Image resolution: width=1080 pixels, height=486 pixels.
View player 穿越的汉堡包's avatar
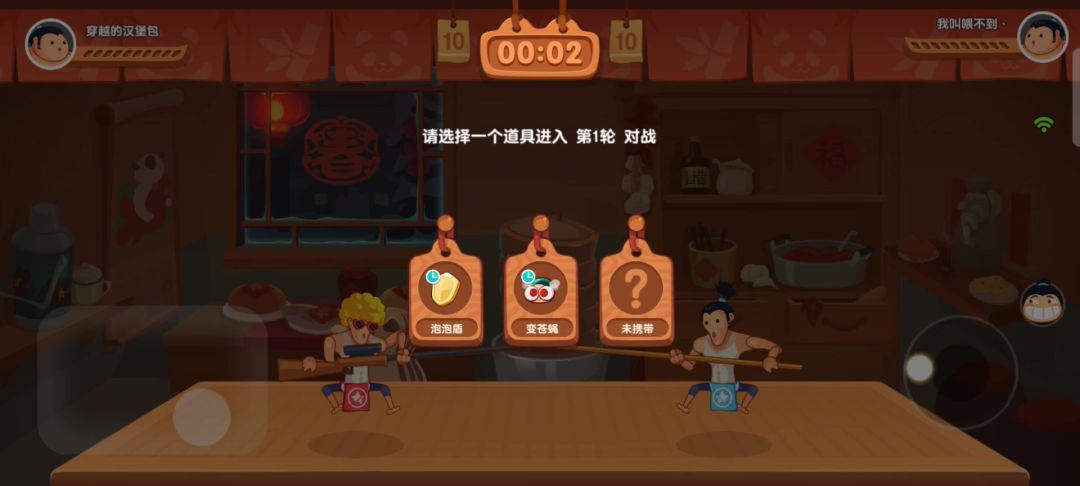(x=50, y=43)
